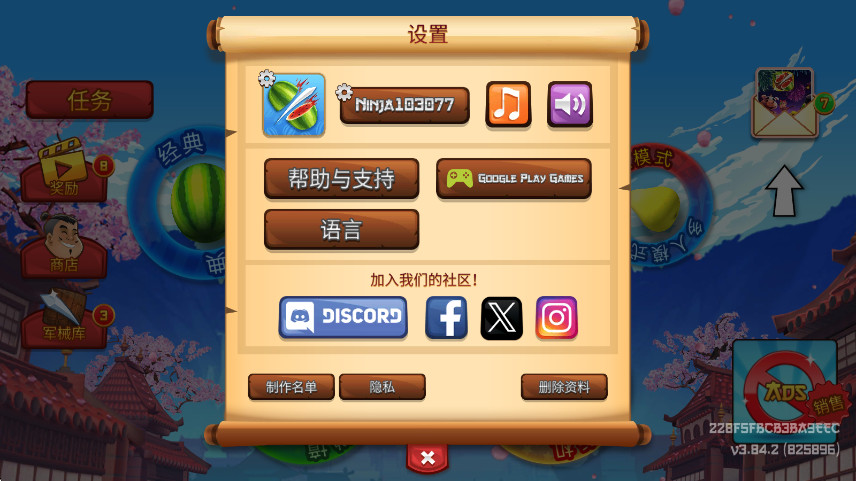Image resolution: width=856 pixels, height=481 pixels.
Task: Join the Discord community
Action: pos(343,318)
